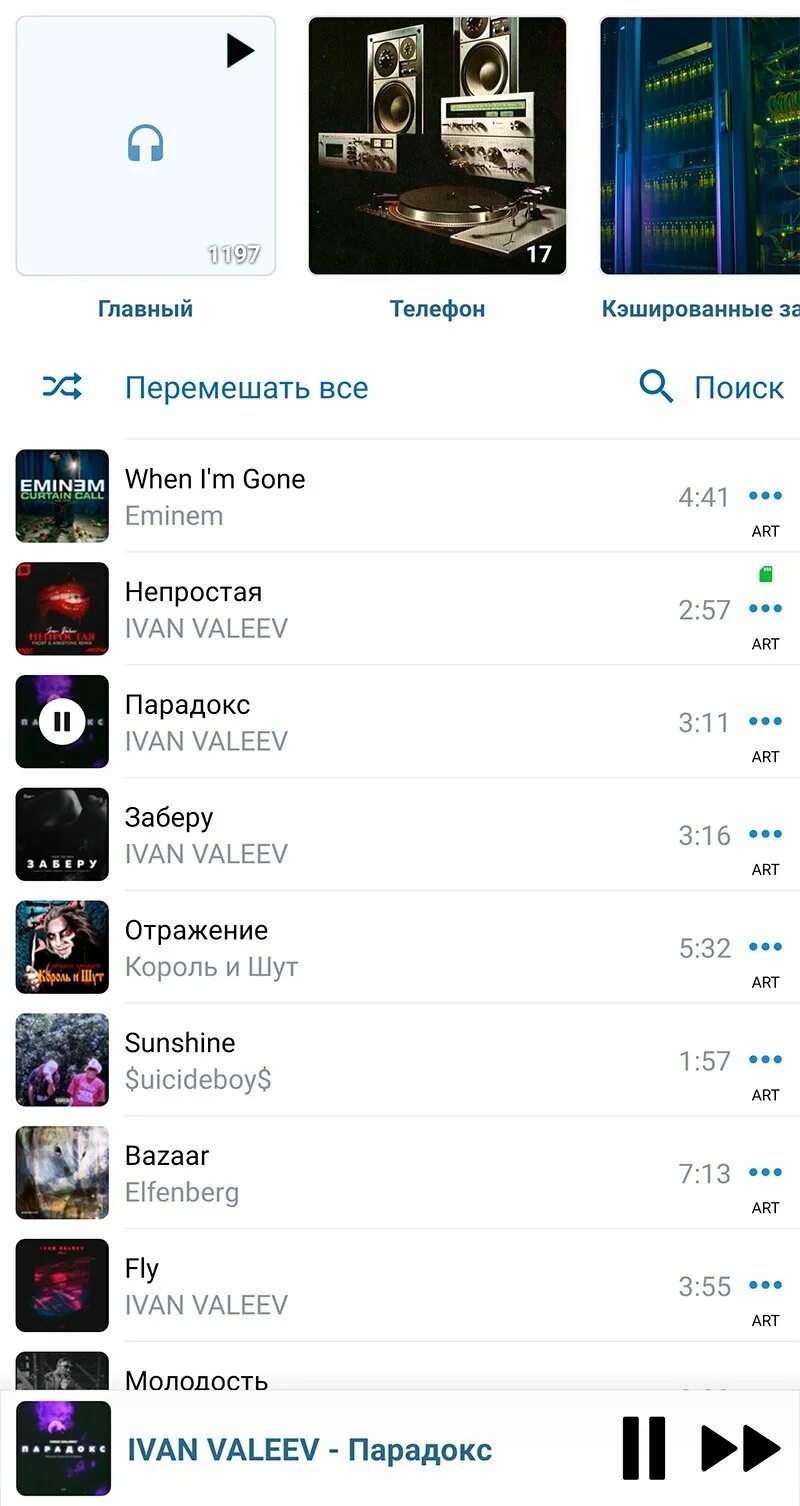Open the now playing IVAN VALEEV - Парадокс bar
The width and height of the screenshot is (800, 1506).
tap(310, 1449)
